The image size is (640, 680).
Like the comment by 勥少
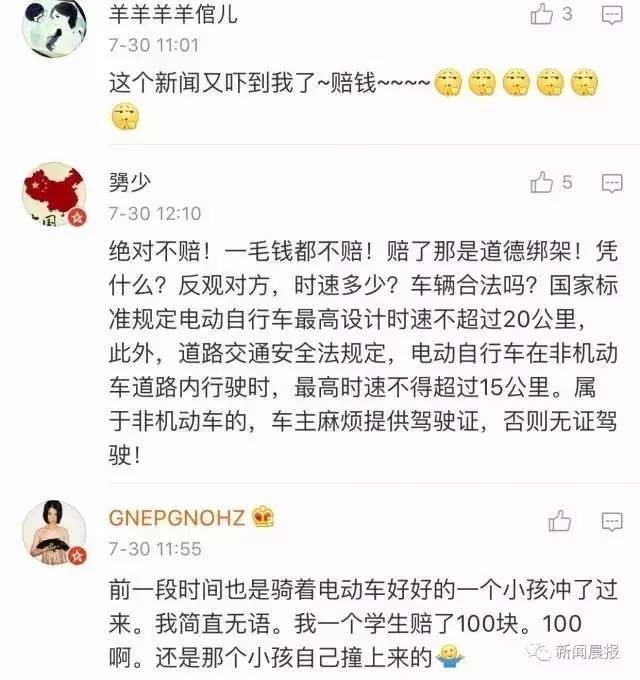point(542,182)
